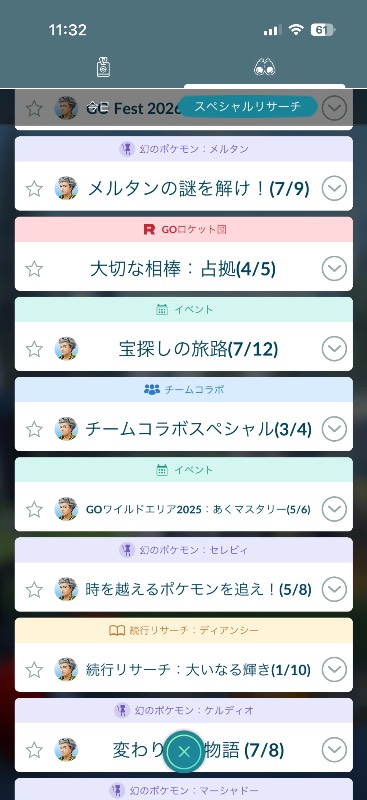Star the GO Fest 2026 research
This screenshot has width=367, height=800.
click(34, 108)
